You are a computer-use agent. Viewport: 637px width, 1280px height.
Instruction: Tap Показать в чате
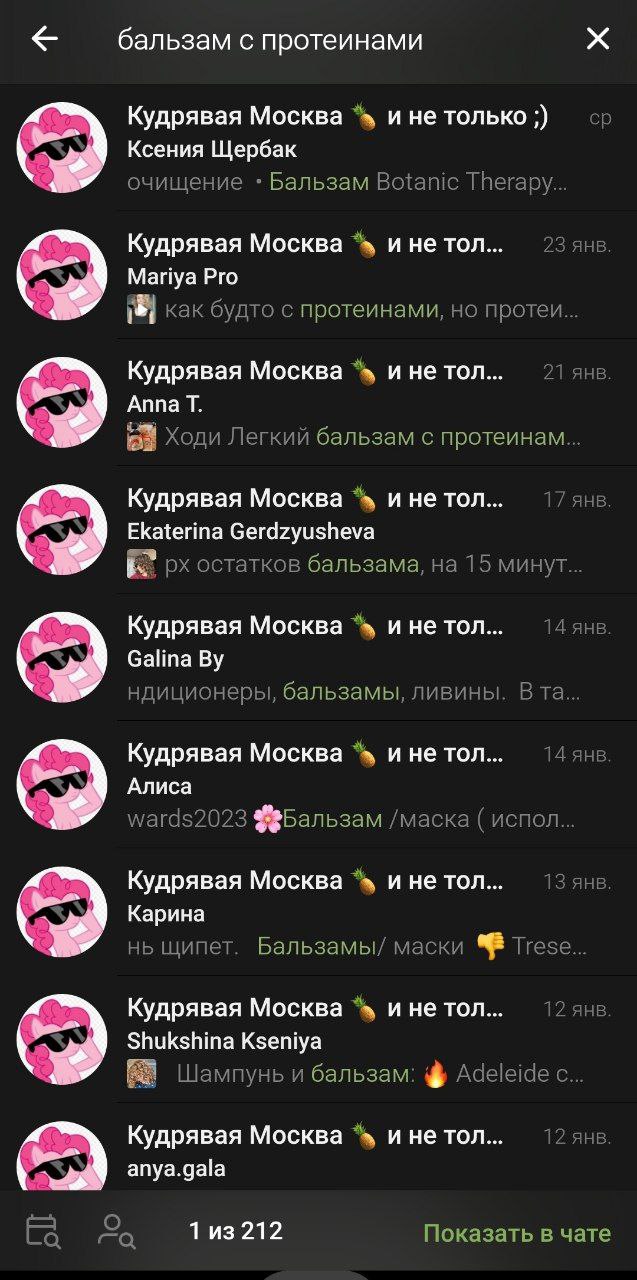(x=517, y=1233)
